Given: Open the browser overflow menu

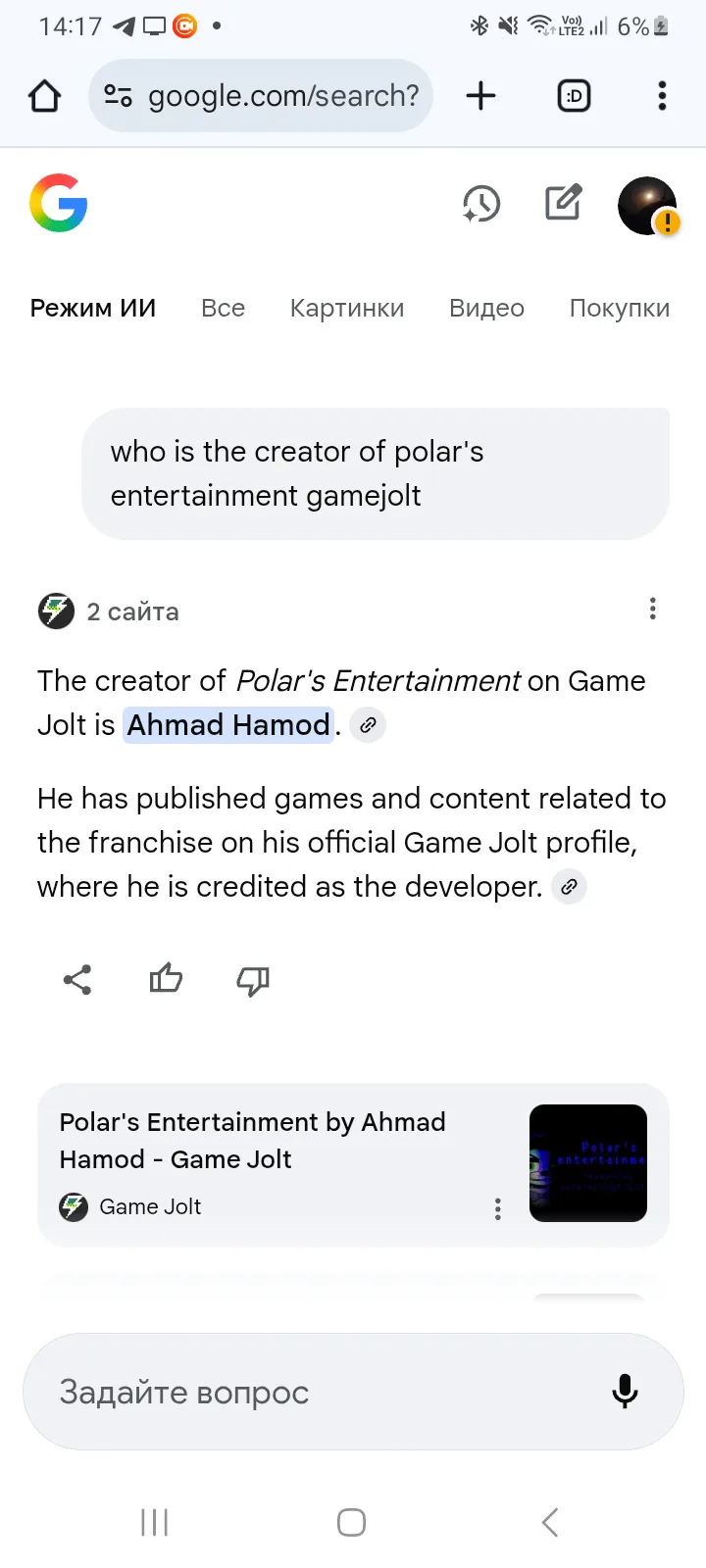Looking at the screenshot, I should tap(662, 96).
